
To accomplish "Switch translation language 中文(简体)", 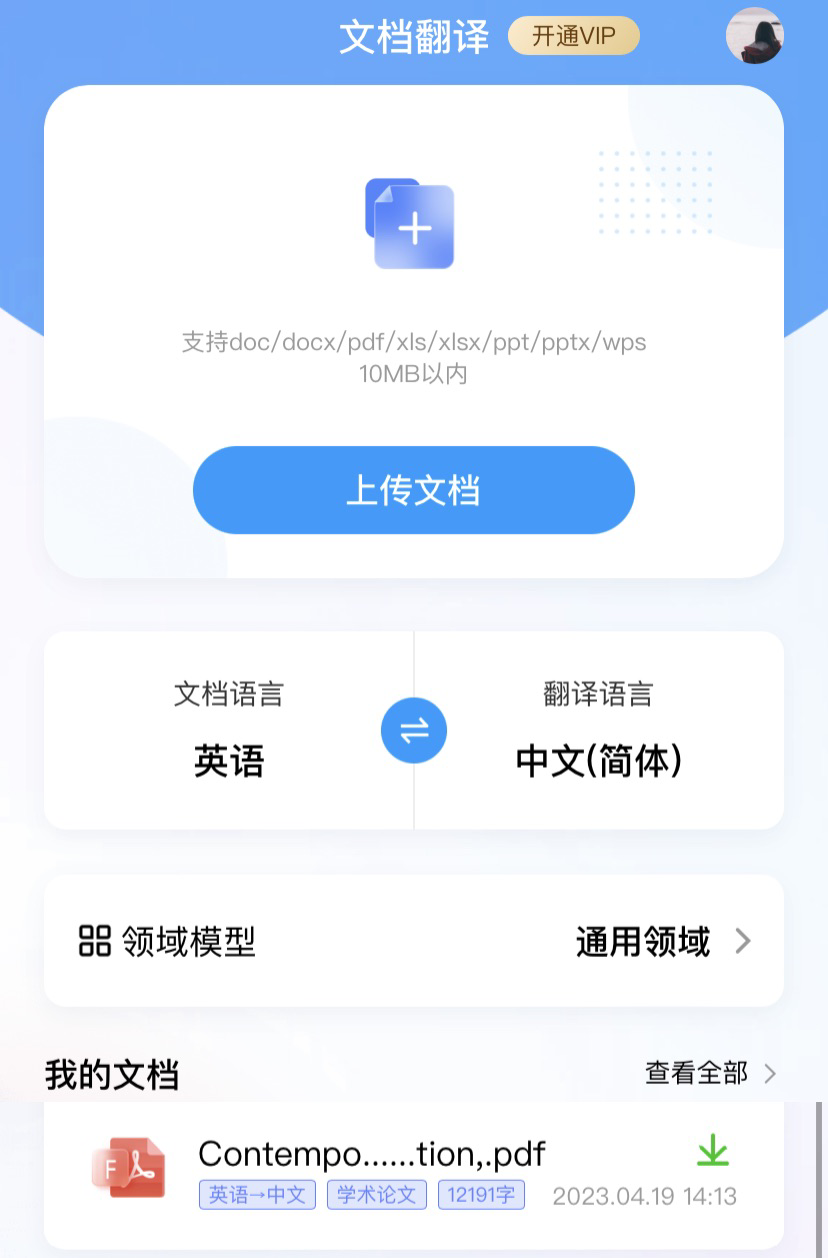I will point(597,762).
